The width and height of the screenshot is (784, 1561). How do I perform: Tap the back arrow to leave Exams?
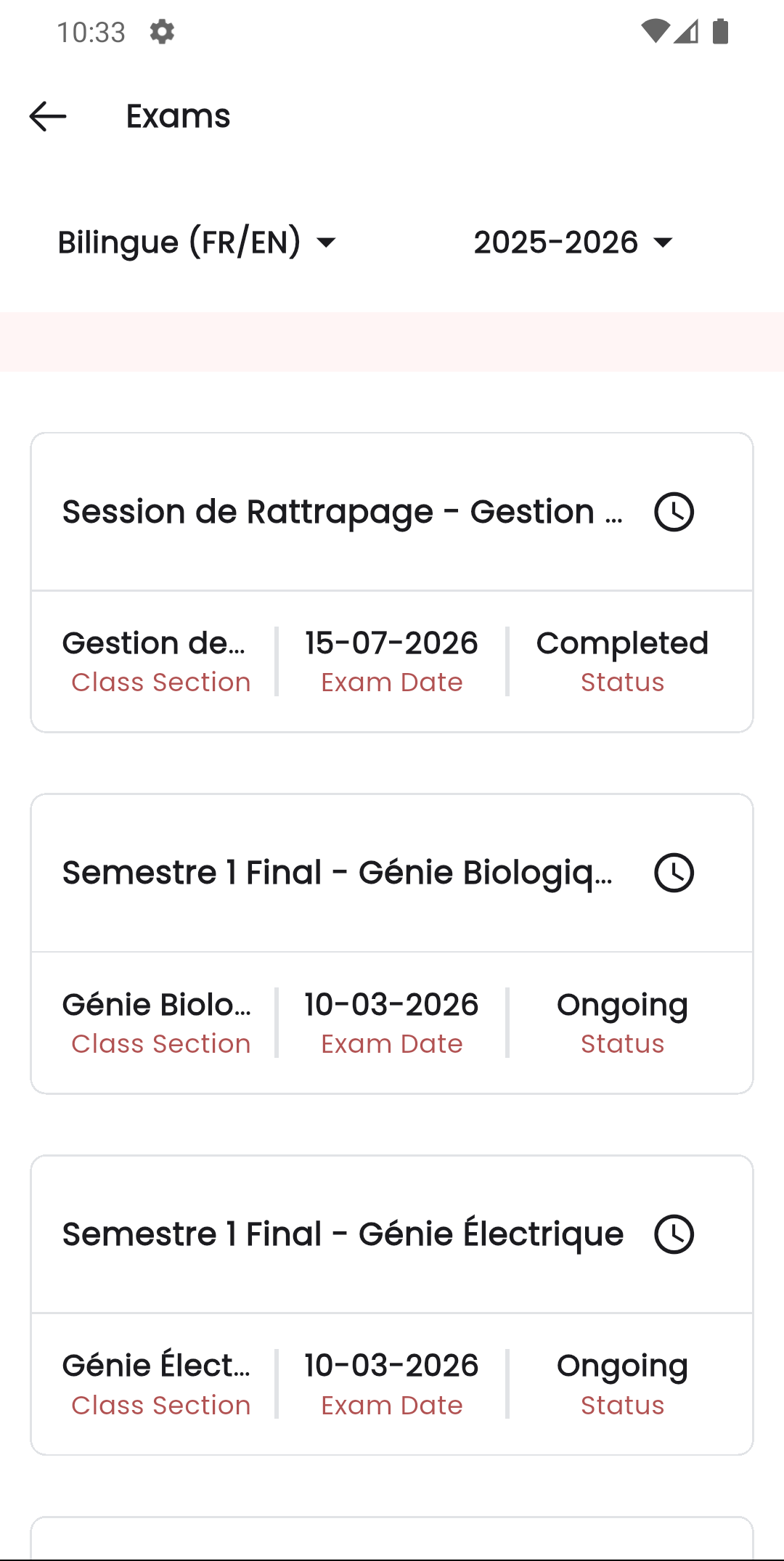(46, 116)
